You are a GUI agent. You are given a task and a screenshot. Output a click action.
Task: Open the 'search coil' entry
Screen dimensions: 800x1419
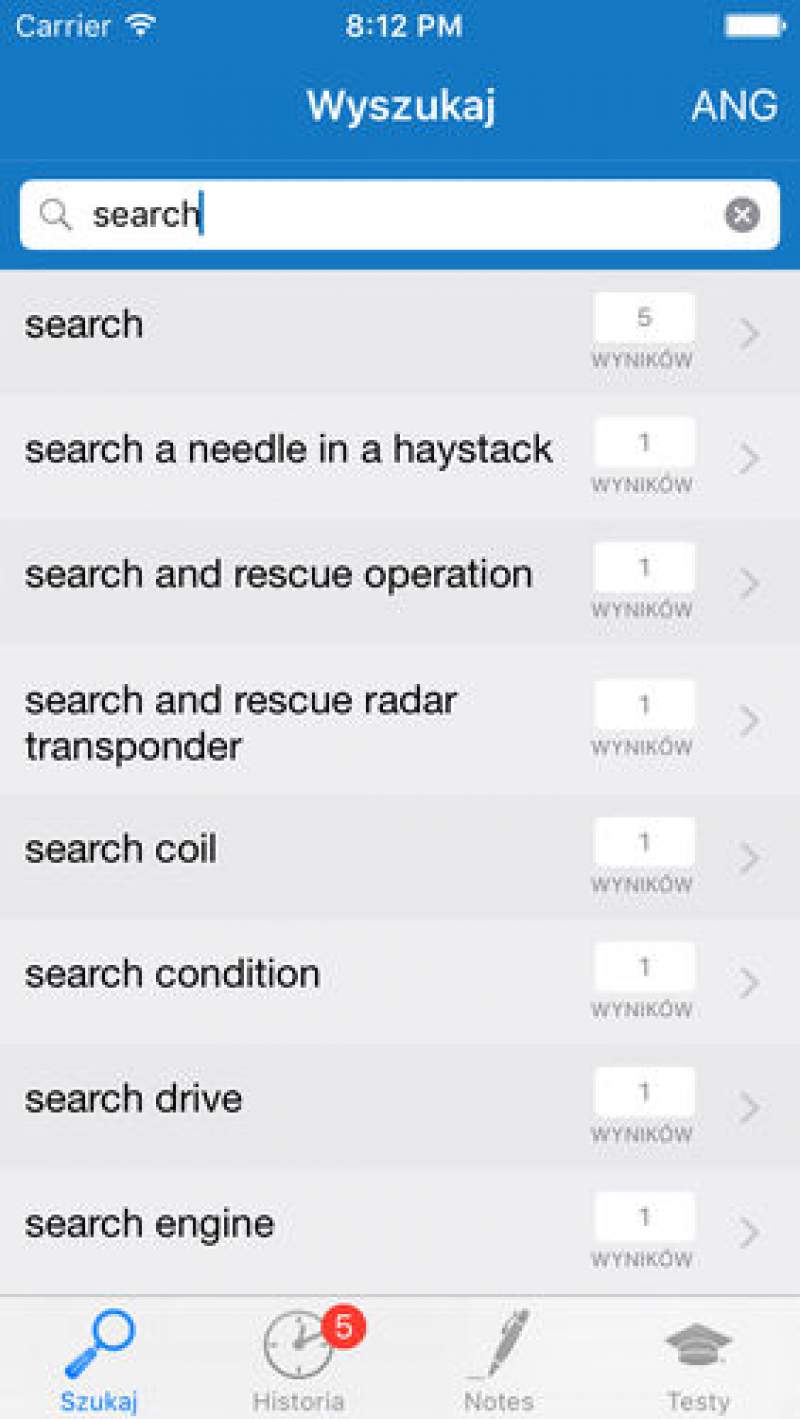pos(400,857)
